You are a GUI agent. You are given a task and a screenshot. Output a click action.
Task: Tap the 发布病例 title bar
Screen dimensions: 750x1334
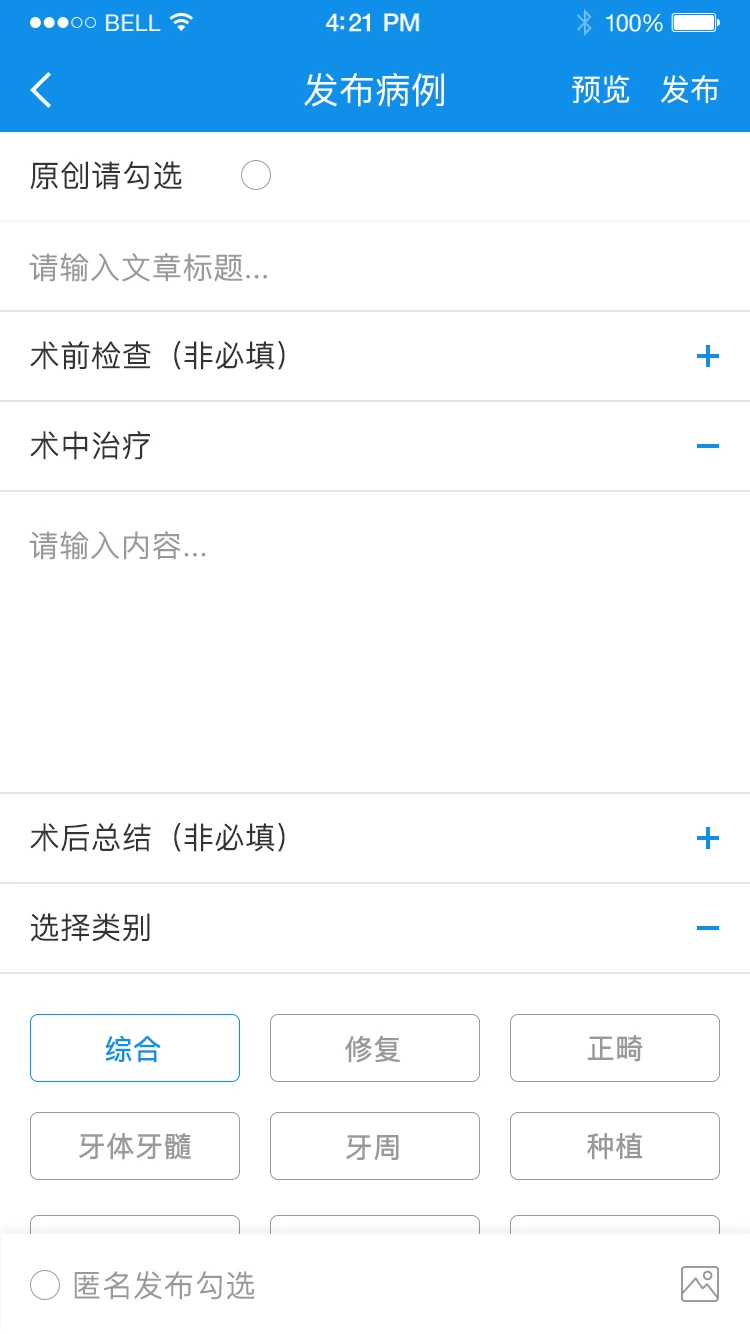pos(375,90)
